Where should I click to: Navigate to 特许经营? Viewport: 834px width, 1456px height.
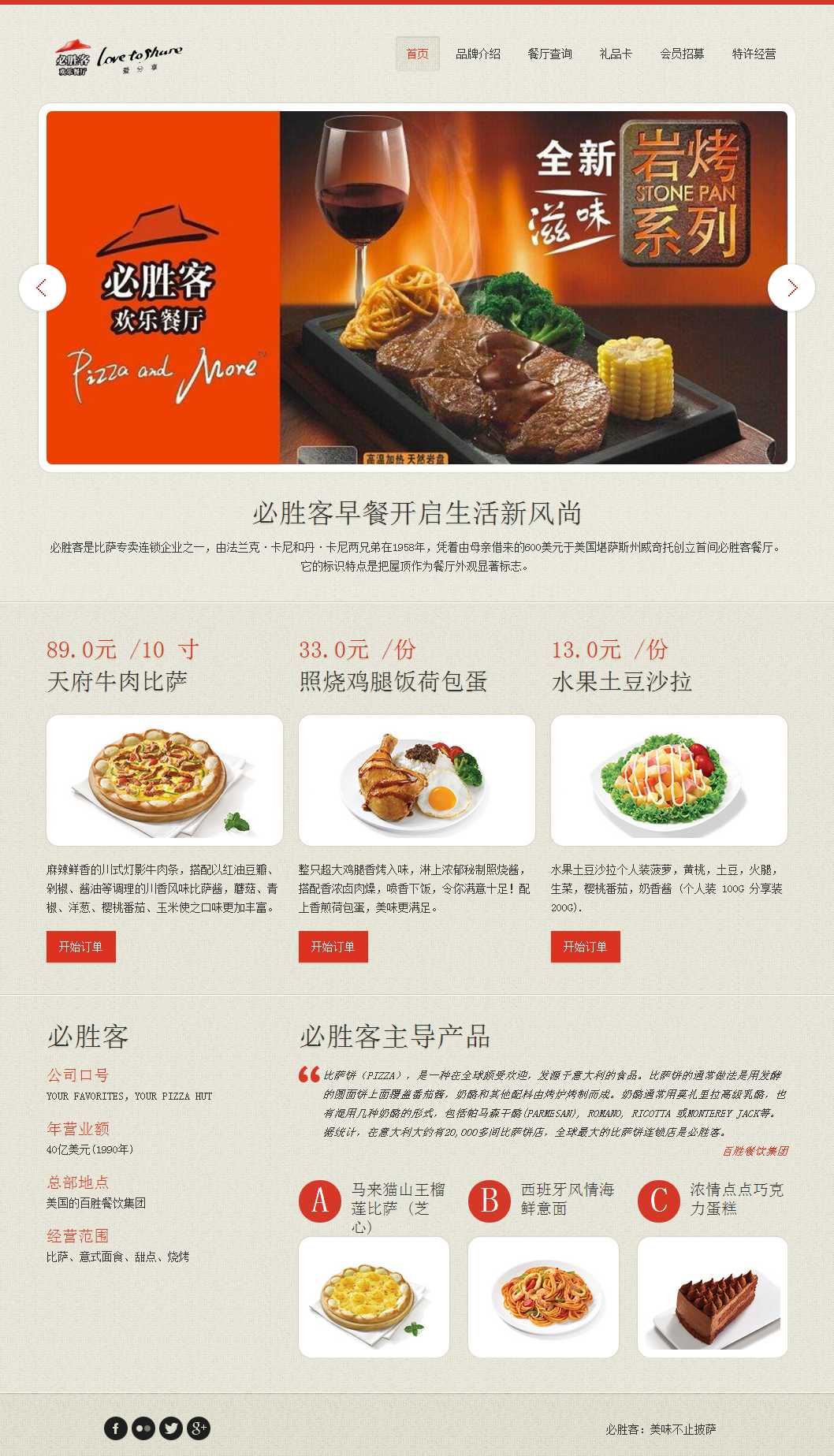754,54
